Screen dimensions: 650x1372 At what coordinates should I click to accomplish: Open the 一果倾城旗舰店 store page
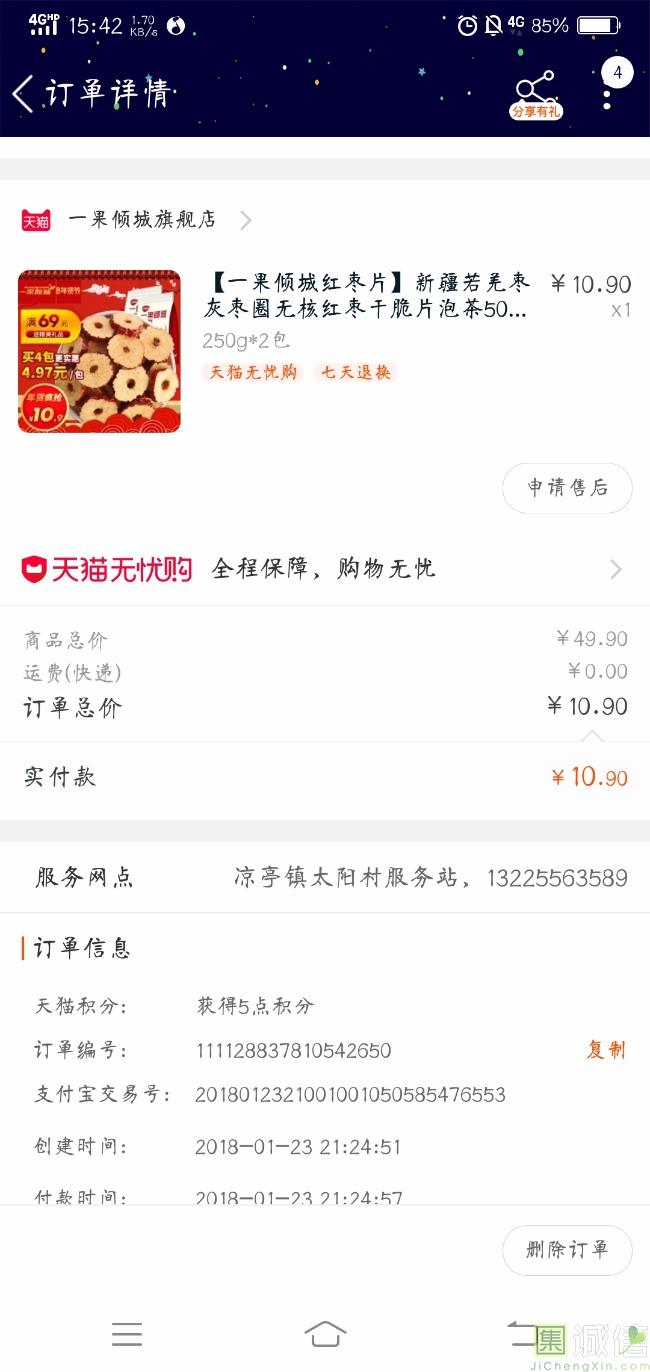pos(141,220)
